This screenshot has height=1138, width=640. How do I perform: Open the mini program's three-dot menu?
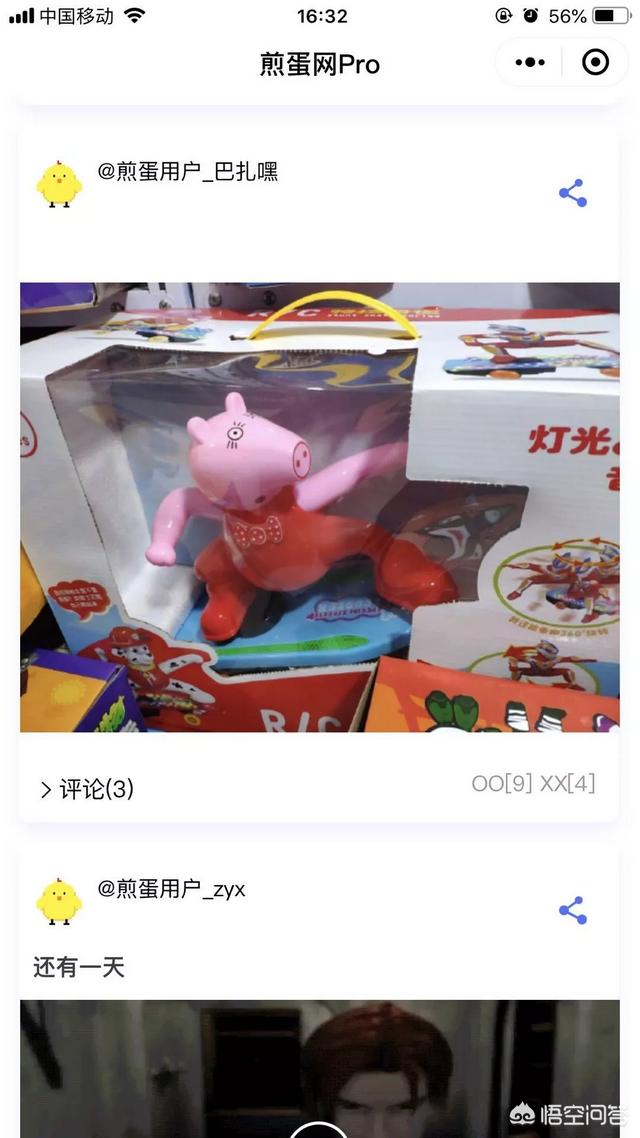point(530,63)
